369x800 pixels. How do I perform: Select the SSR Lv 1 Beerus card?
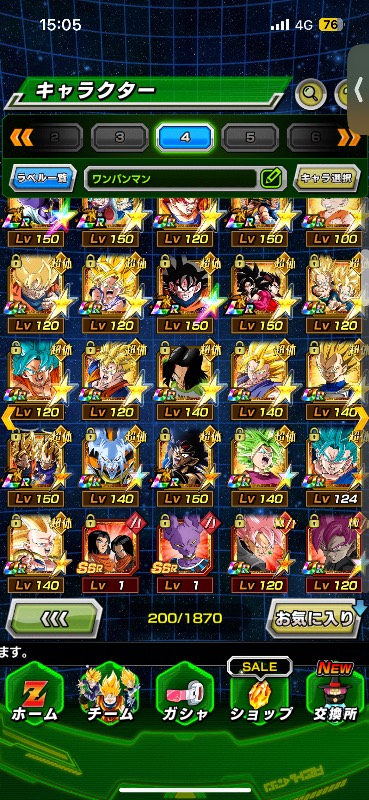[184, 554]
